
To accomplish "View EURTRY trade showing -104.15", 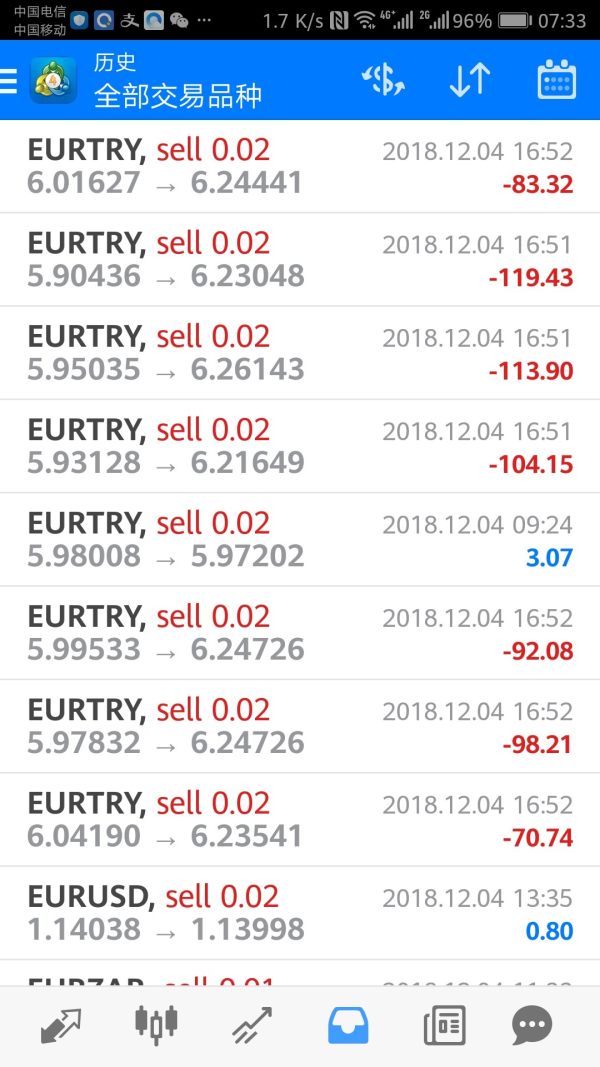I will (x=300, y=446).
